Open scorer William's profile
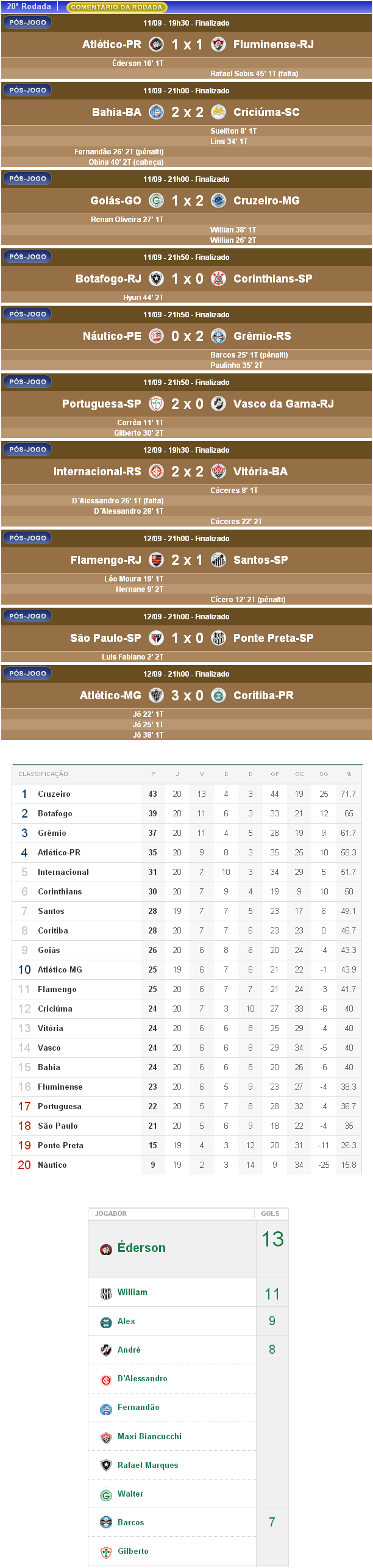The height and width of the screenshot is (1568, 373). pos(132,1292)
